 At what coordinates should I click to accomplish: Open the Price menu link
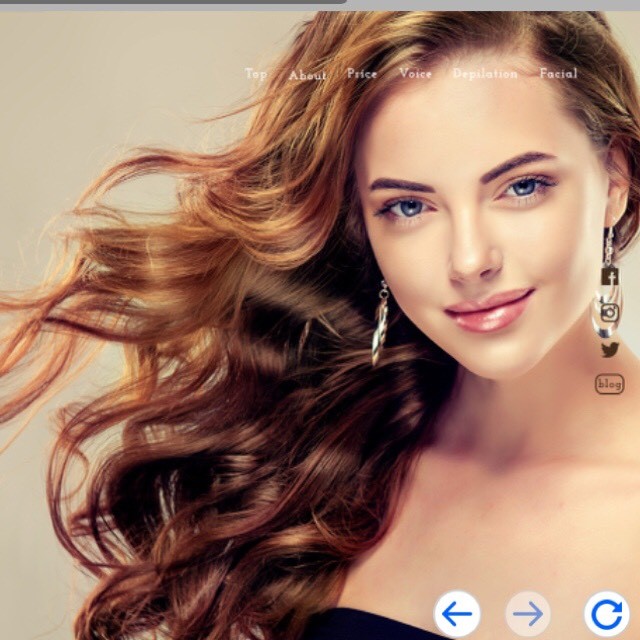(x=362, y=73)
